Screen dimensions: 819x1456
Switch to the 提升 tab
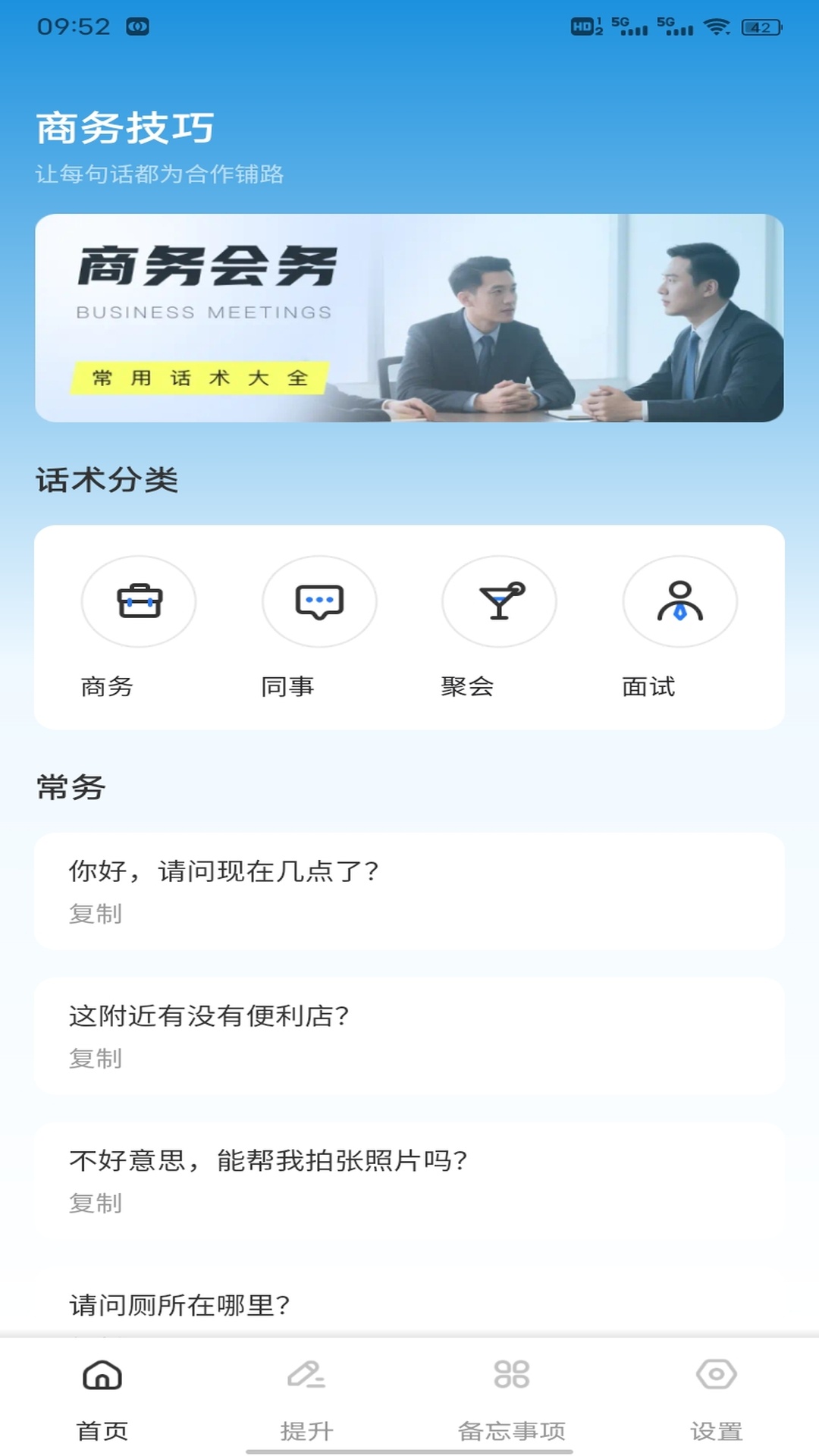[307, 1425]
